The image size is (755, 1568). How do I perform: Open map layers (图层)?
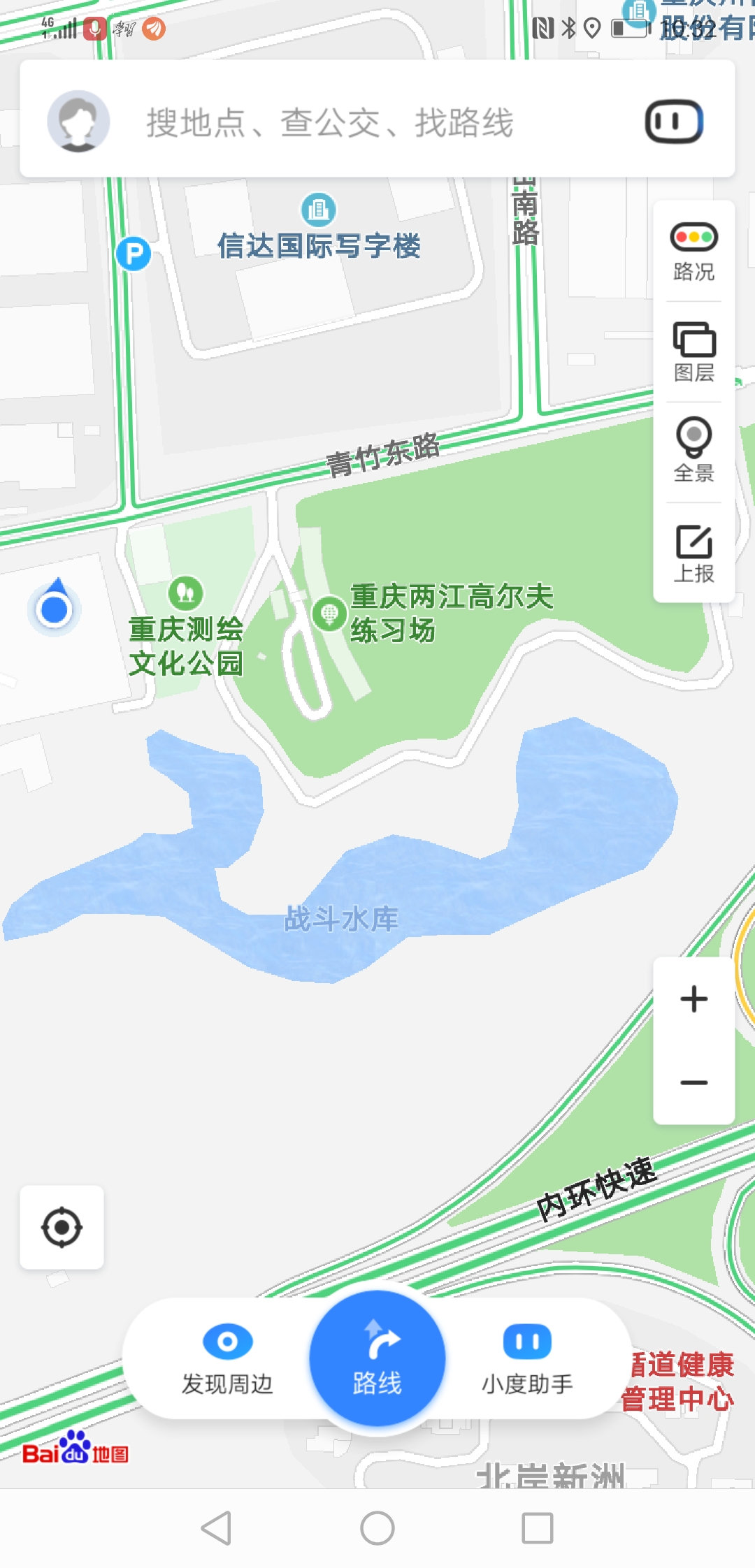tap(693, 352)
